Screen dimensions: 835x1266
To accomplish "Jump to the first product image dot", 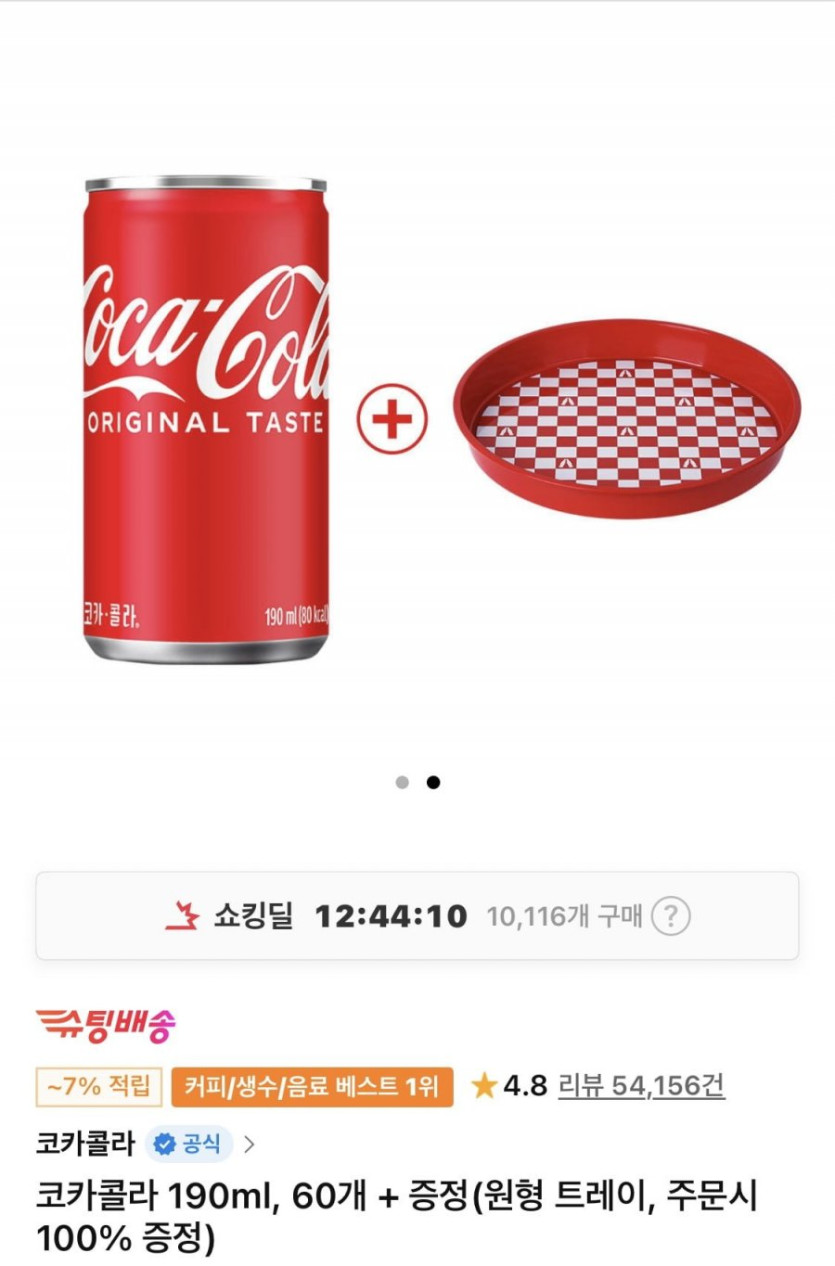I will coord(402,782).
